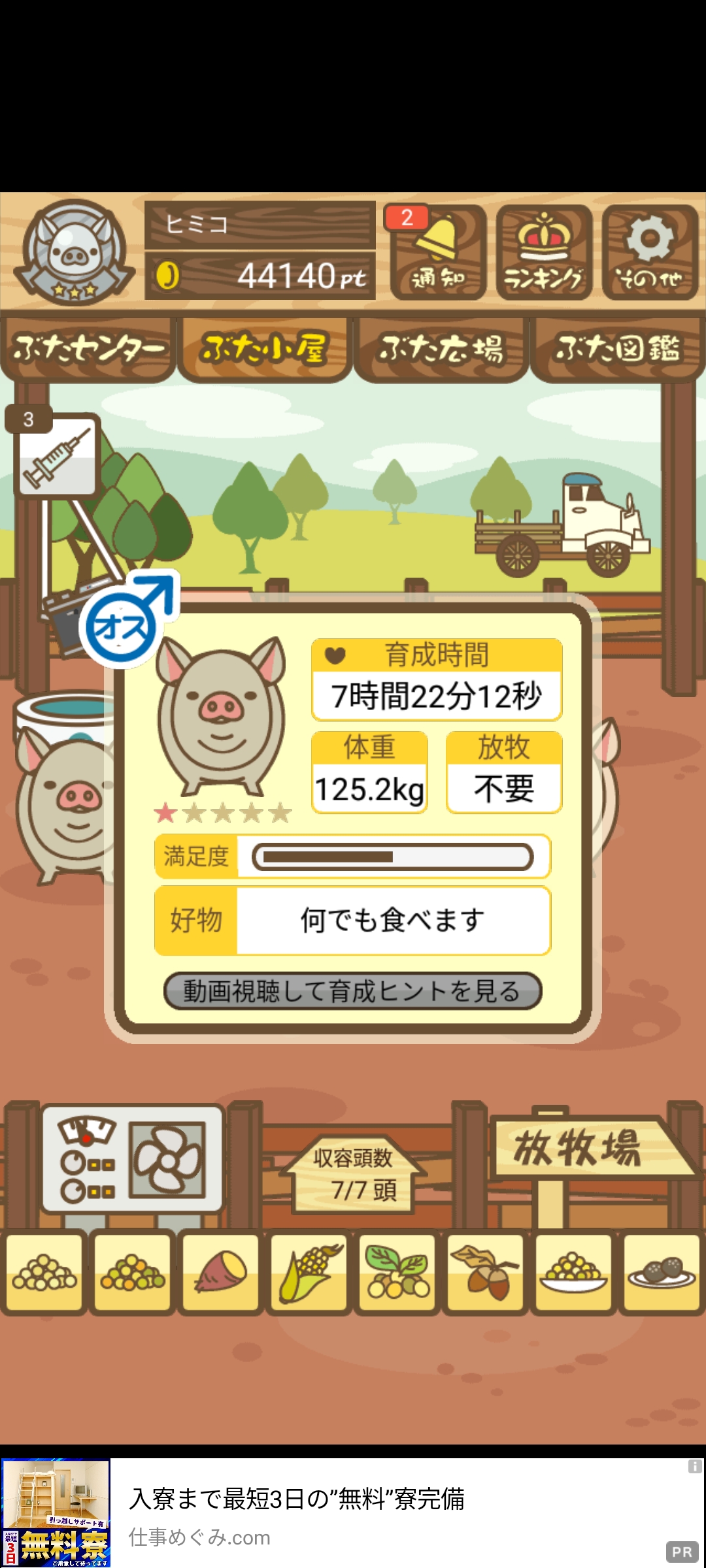Feed the corn cob
The width and height of the screenshot is (706, 1568).
(x=309, y=1272)
